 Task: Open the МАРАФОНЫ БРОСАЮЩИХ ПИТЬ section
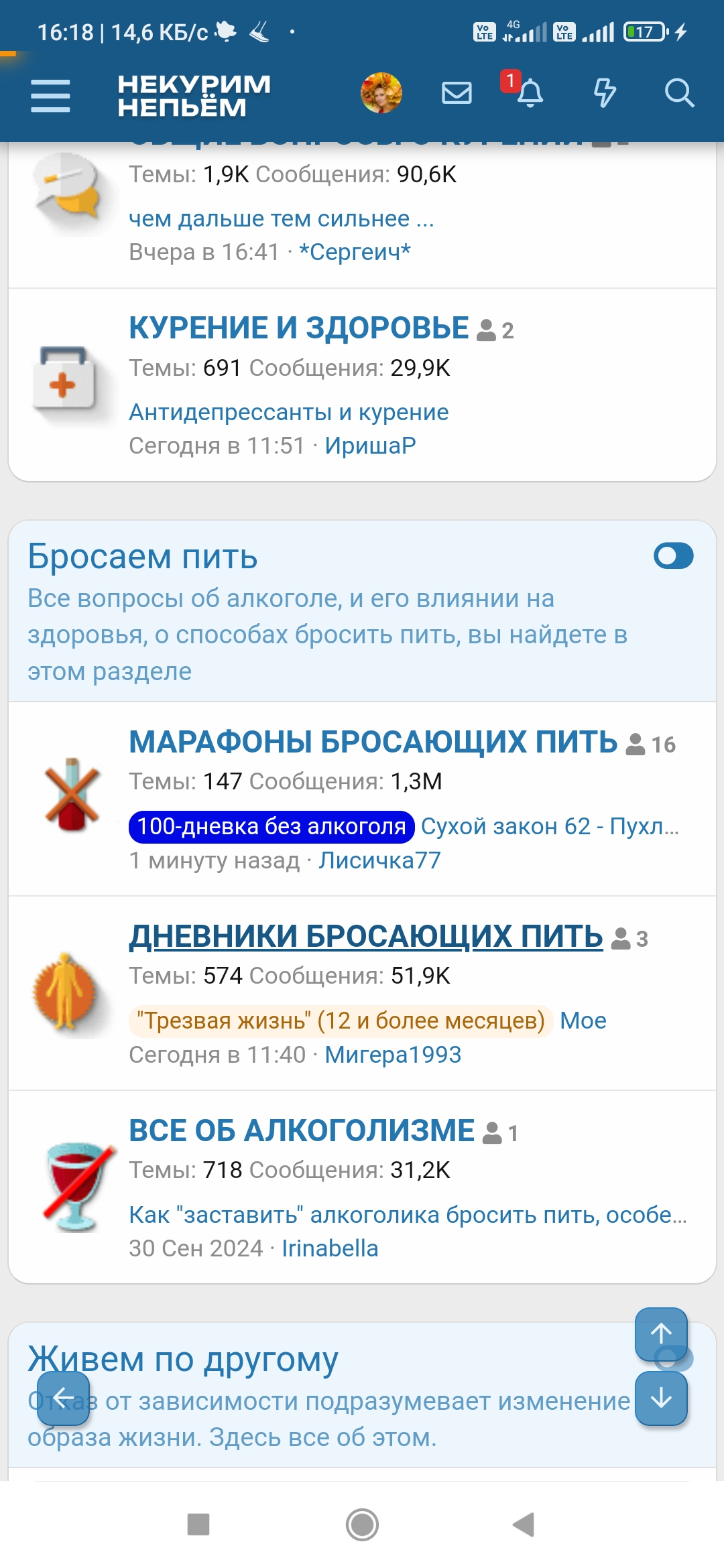coord(372,740)
